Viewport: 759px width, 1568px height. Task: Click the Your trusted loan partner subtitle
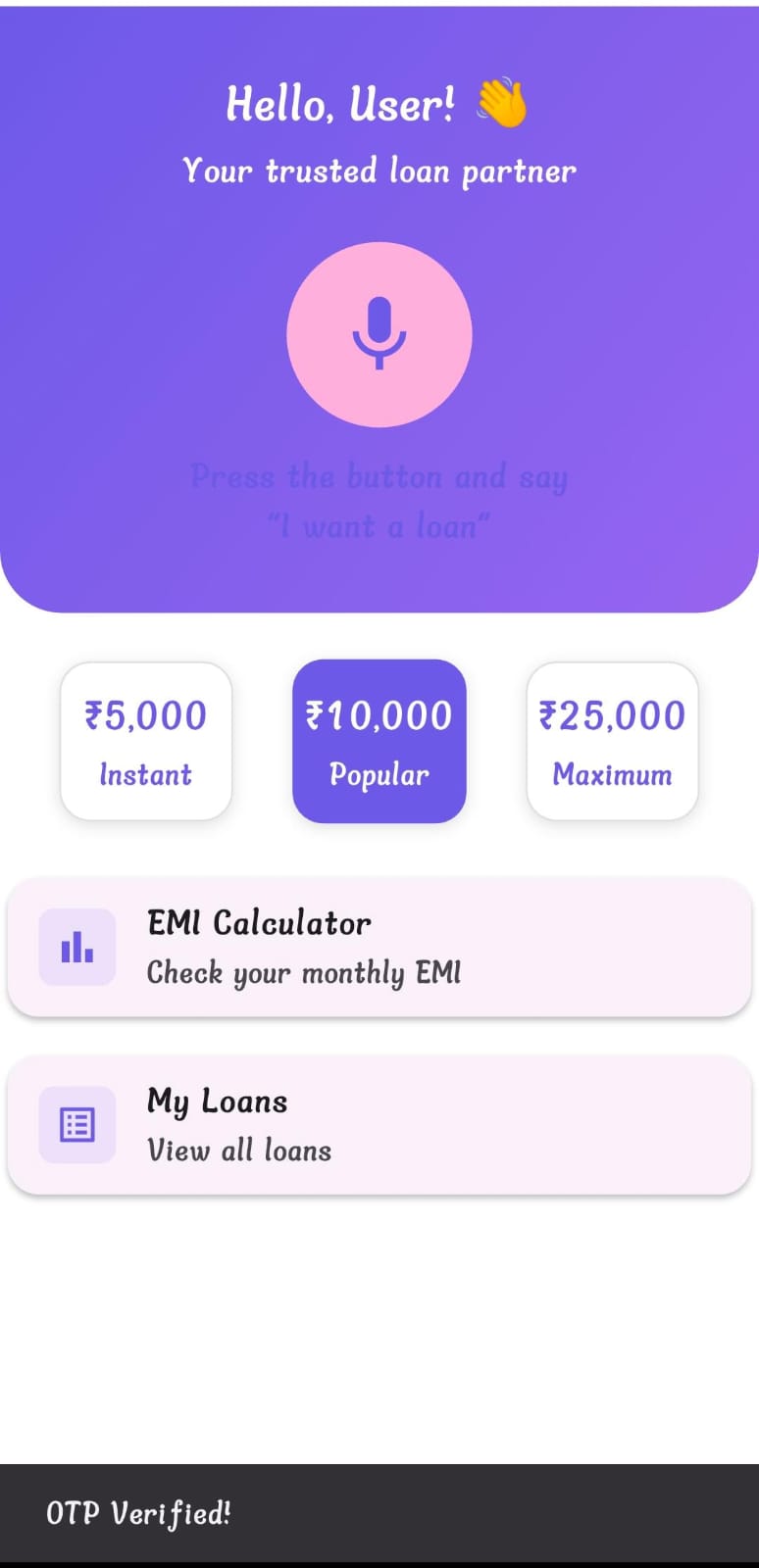pos(379,171)
